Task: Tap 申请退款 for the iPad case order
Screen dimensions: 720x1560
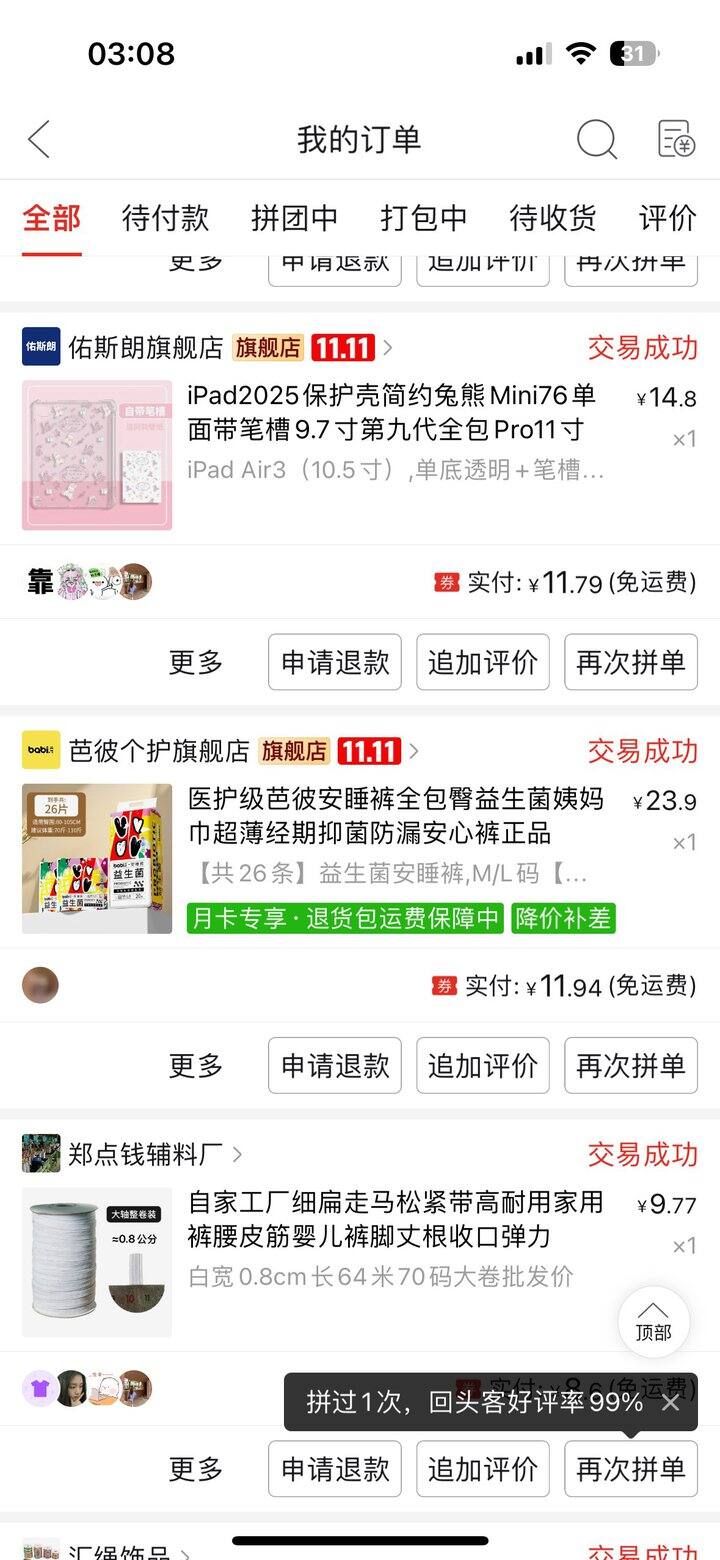Action: click(335, 662)
